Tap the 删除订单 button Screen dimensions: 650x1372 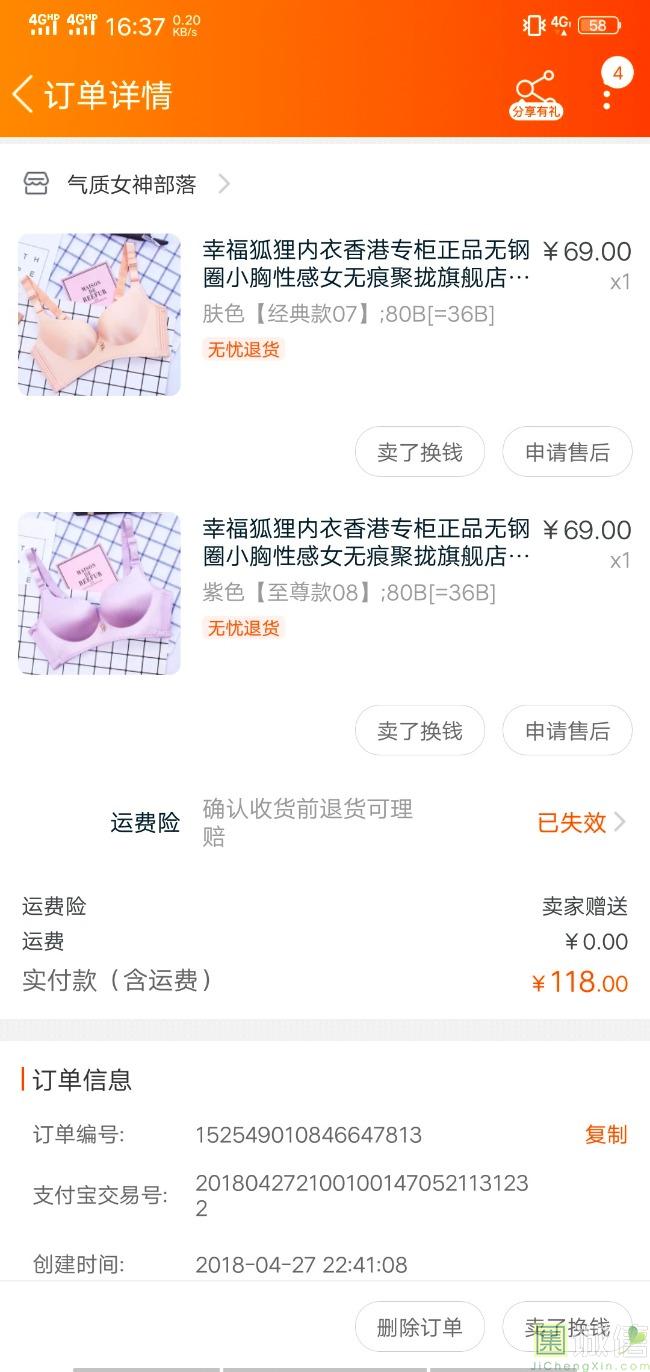click(x=420, y=1327)
